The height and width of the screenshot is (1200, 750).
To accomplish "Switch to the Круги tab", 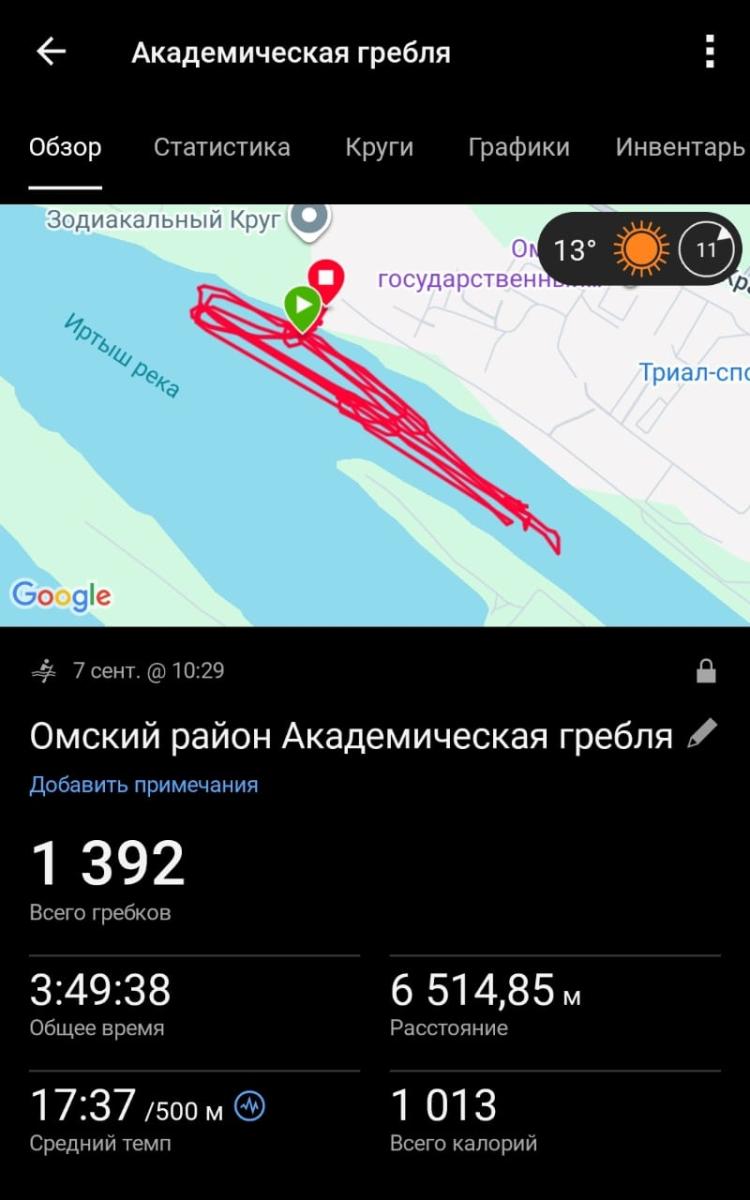I will coord(379,148).
